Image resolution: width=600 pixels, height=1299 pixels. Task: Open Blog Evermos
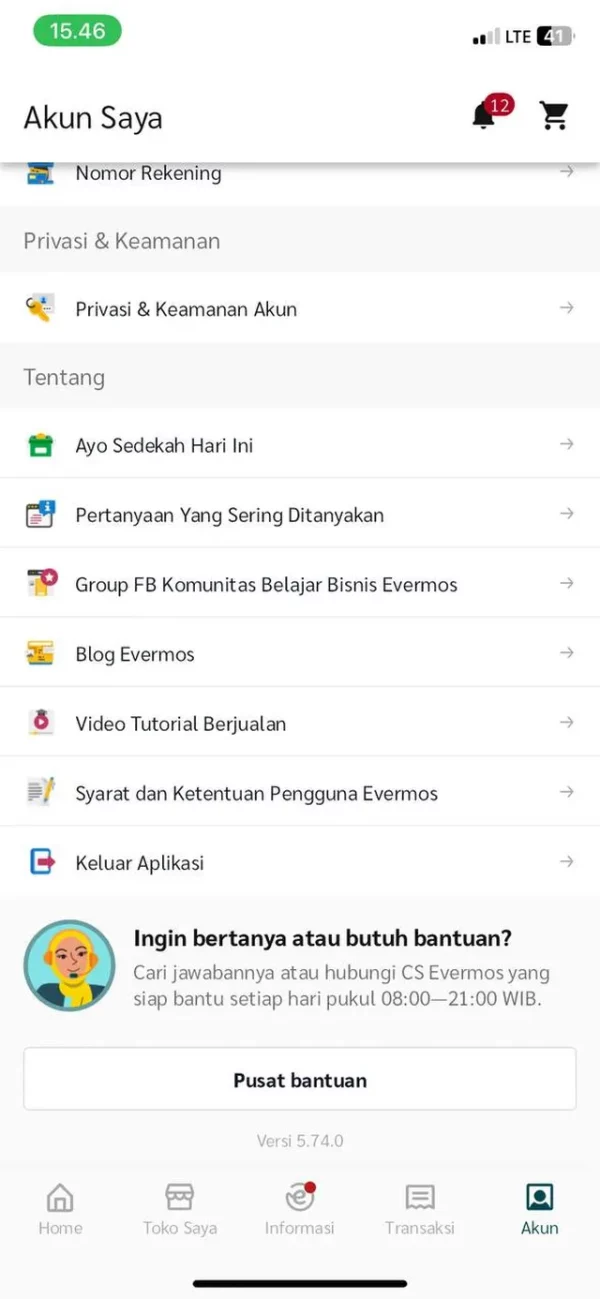pos(300,654)
